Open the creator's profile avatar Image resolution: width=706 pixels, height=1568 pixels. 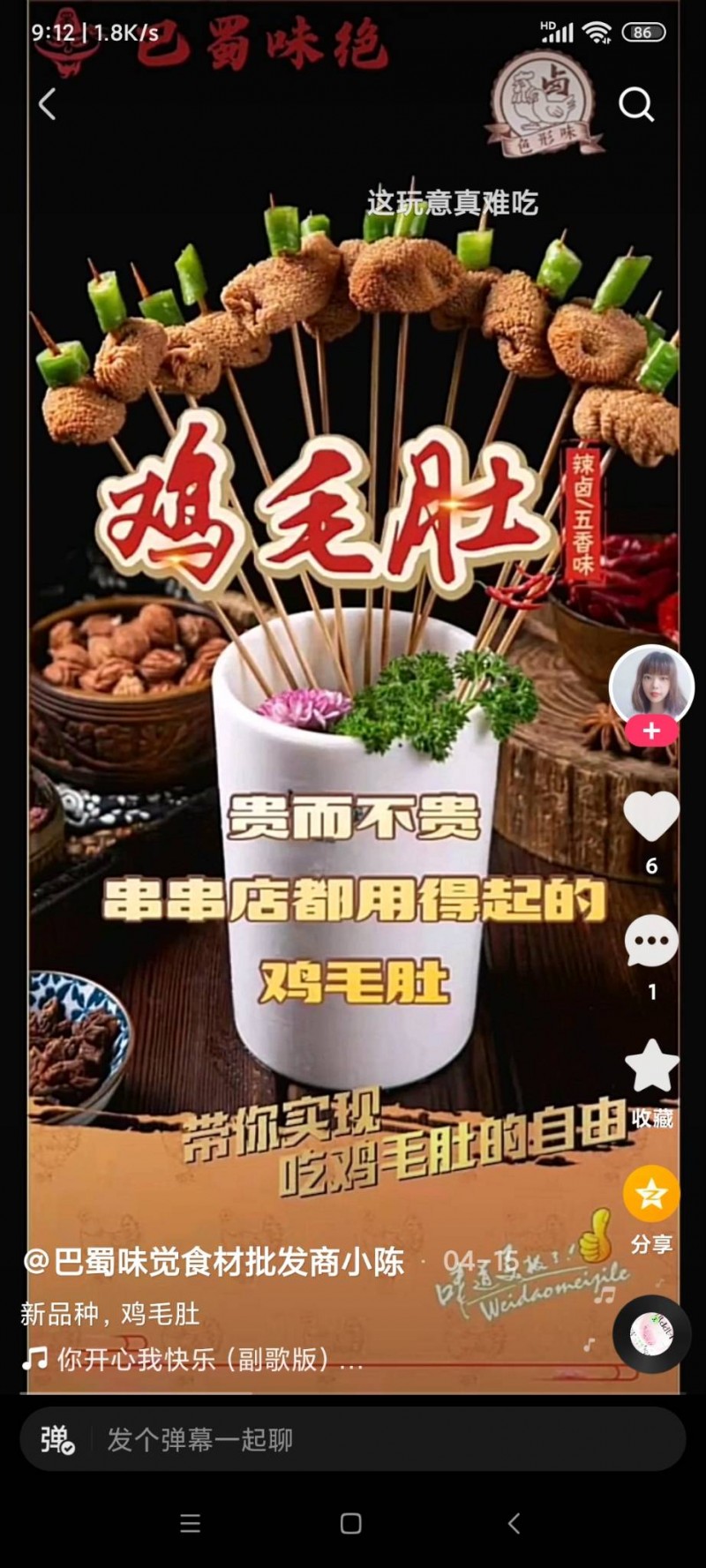coord(651,686)
